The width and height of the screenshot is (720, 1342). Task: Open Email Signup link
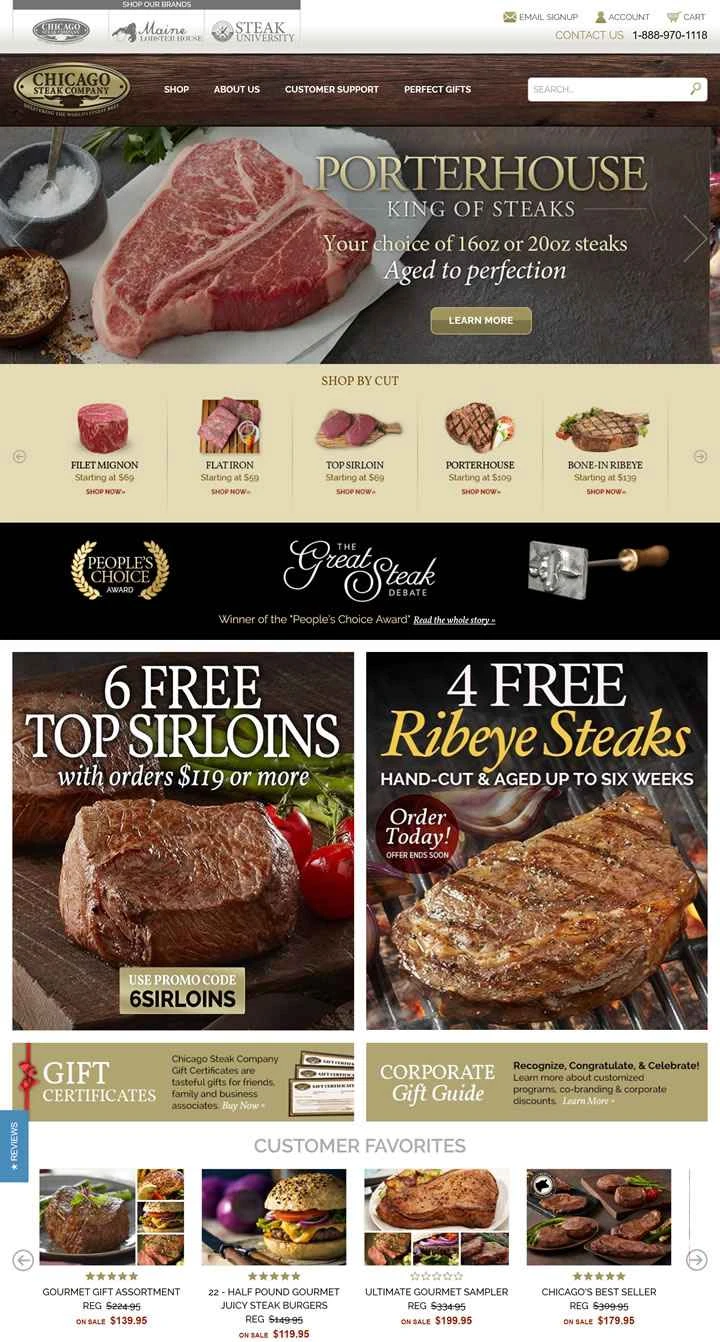(541, 17)
